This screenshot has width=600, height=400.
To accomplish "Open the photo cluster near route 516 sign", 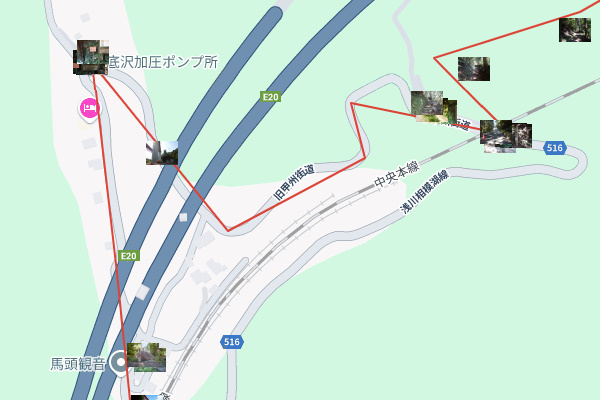I will click(505, 133).
